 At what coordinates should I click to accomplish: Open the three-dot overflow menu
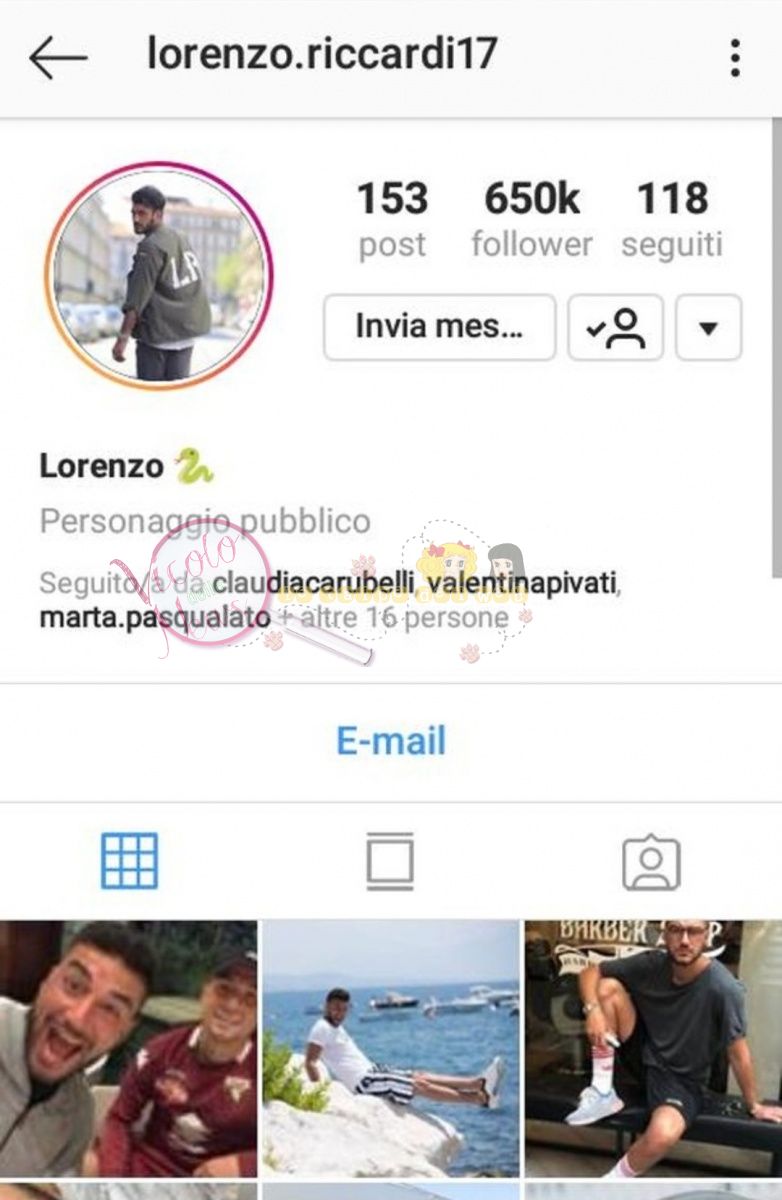(x=735, y=58)
